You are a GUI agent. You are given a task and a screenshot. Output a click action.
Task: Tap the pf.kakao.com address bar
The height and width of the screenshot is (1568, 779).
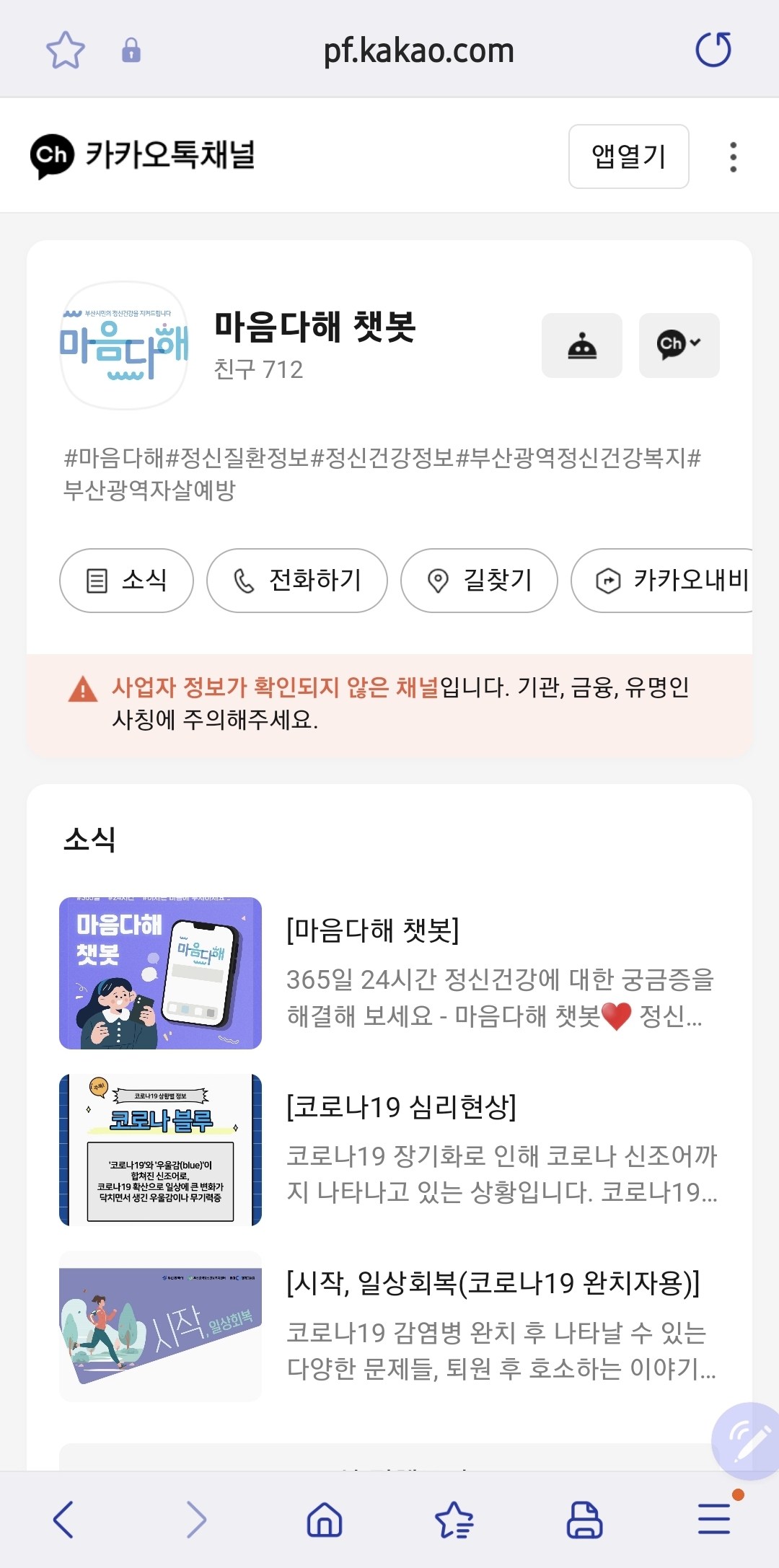418,50
